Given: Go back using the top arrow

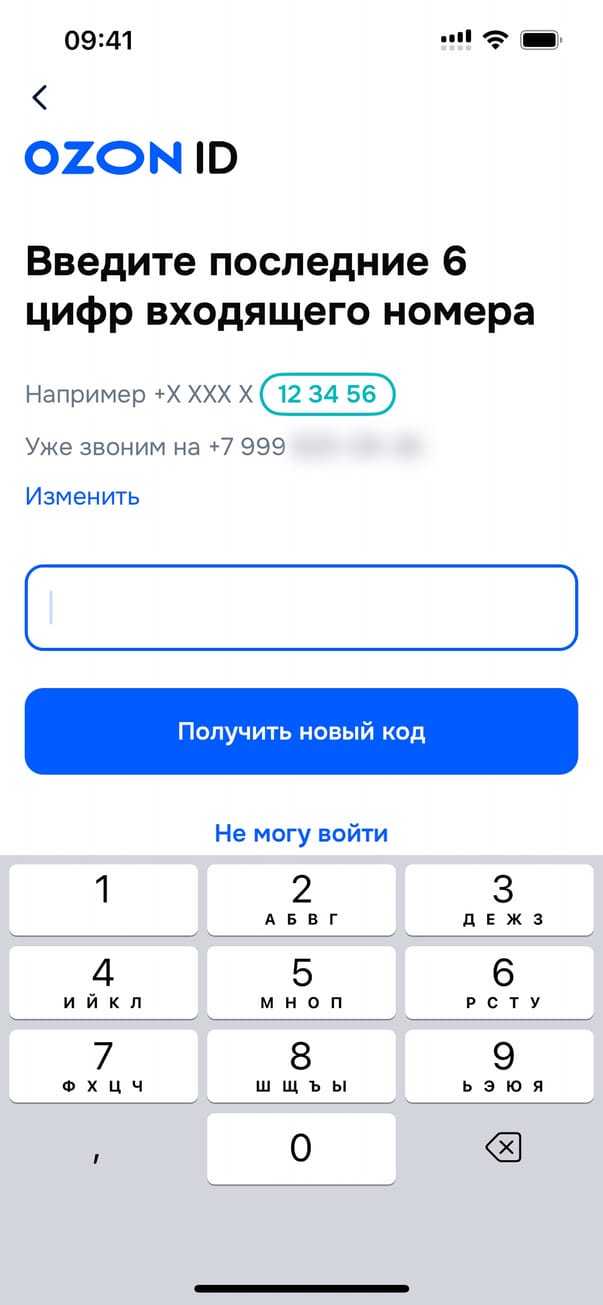Looking at the screenshot, I should point(40,97).
